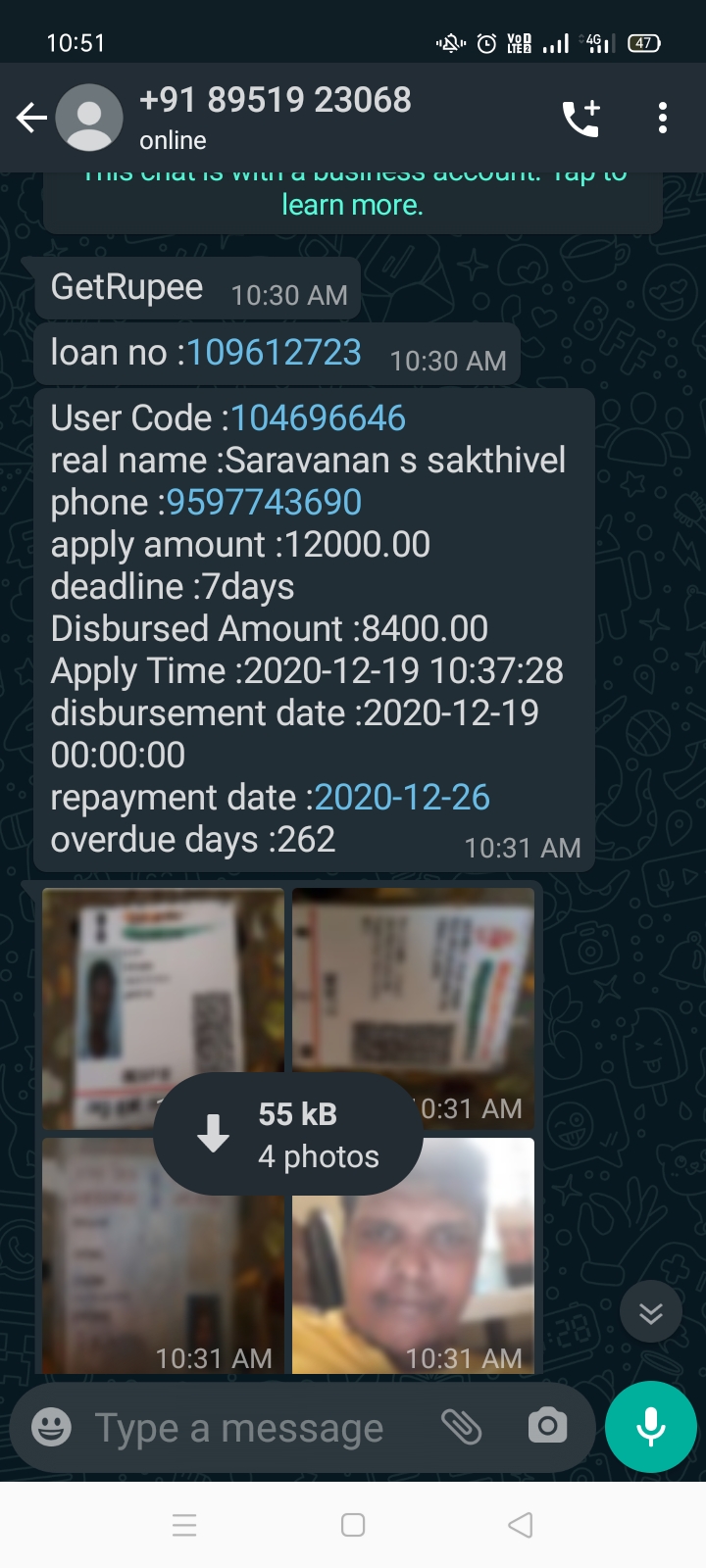Image resolution: width=706 pixels, height=1568 pixels.
Task: Open the camera from message bar
Action: click(x=547, y=1427)
